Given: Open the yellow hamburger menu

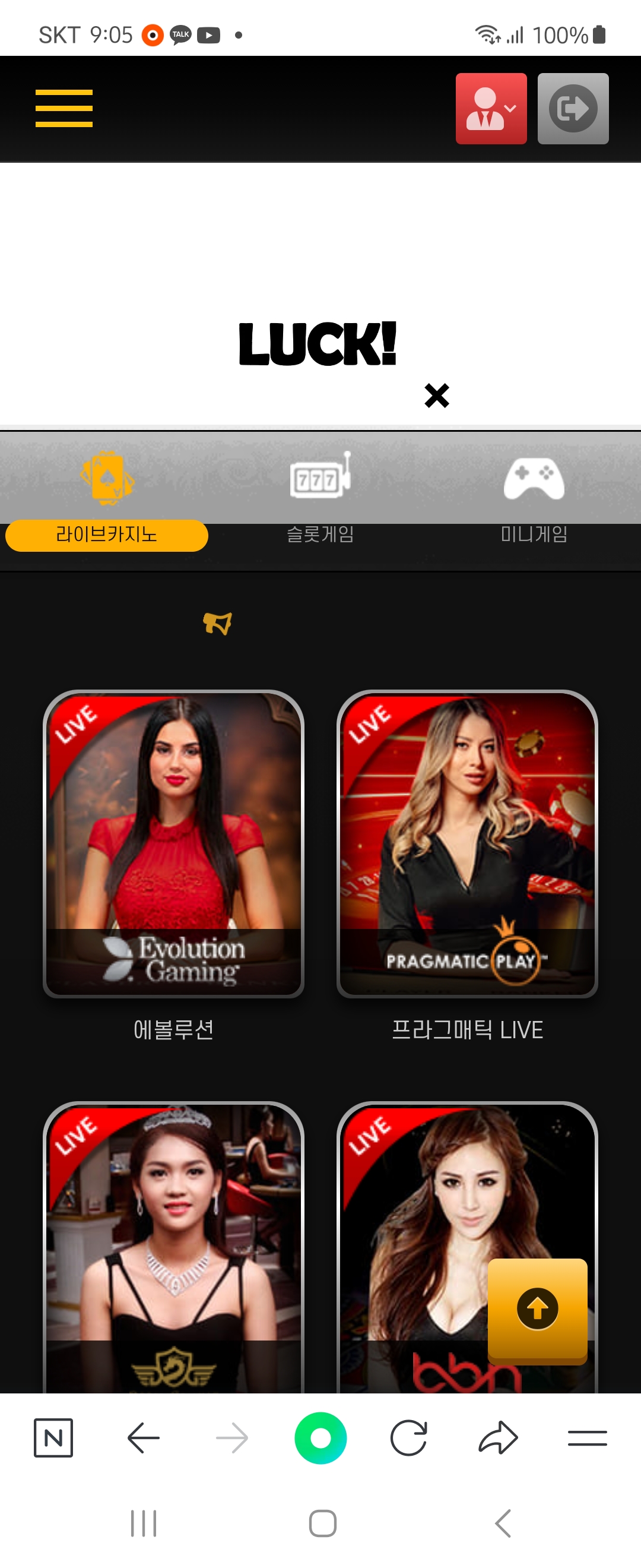Looking at the screenshot, I should (64, 108).
